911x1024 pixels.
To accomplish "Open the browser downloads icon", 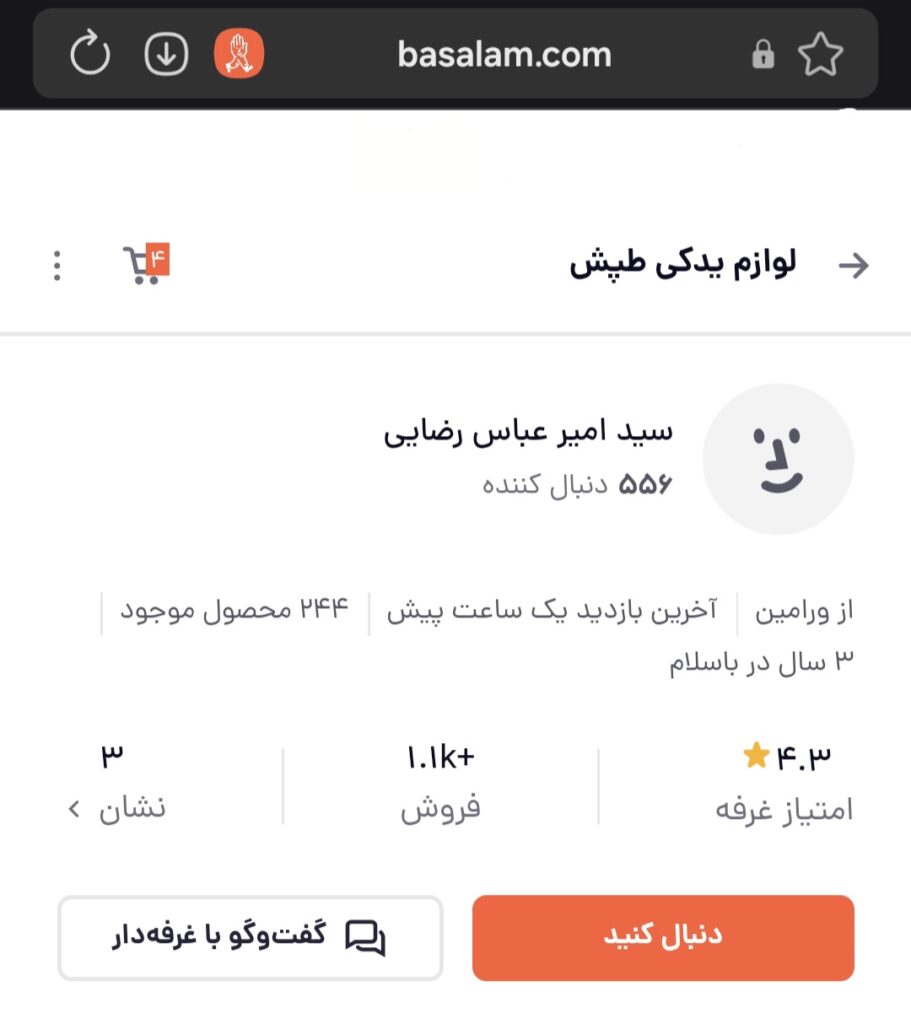I will [x=166, y=54].
